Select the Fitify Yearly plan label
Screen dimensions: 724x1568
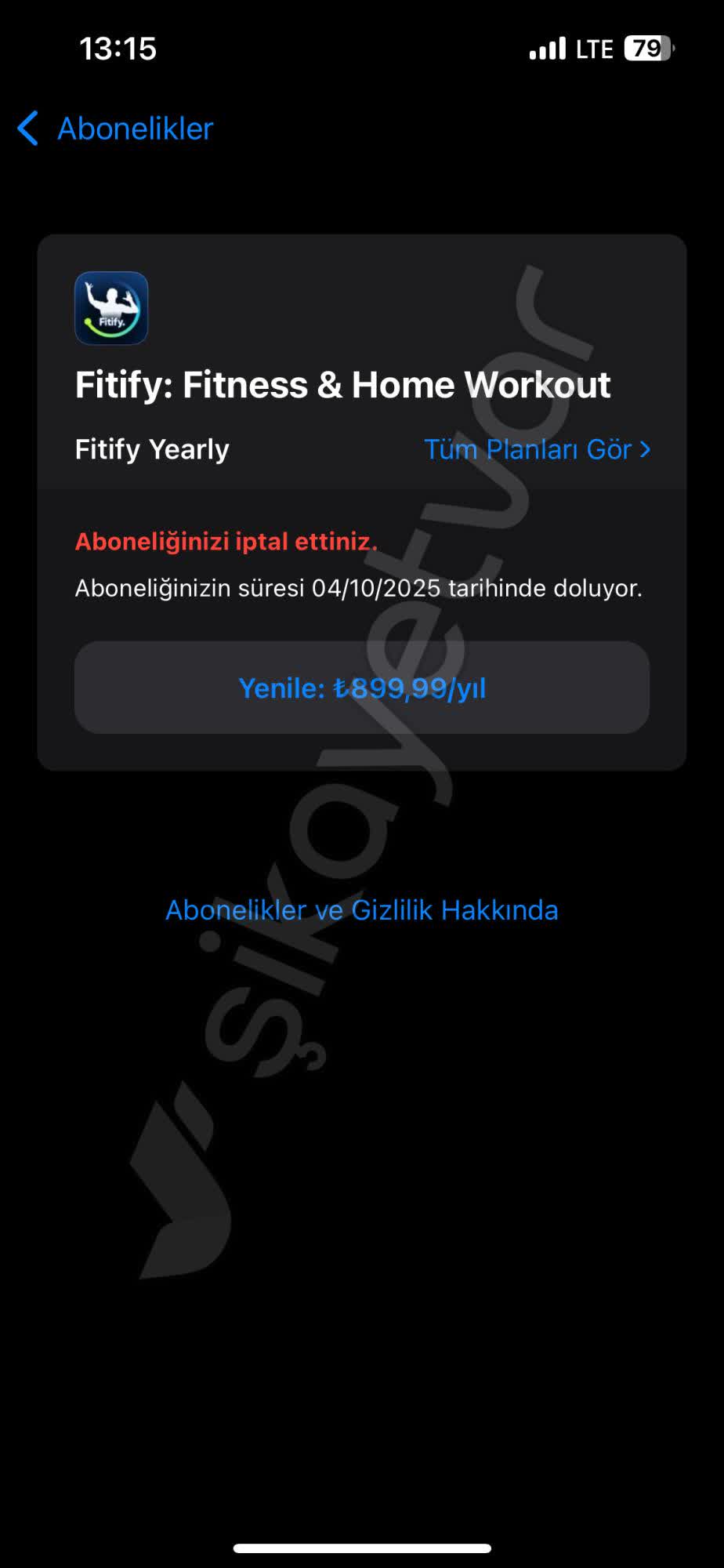pos(151,449)
